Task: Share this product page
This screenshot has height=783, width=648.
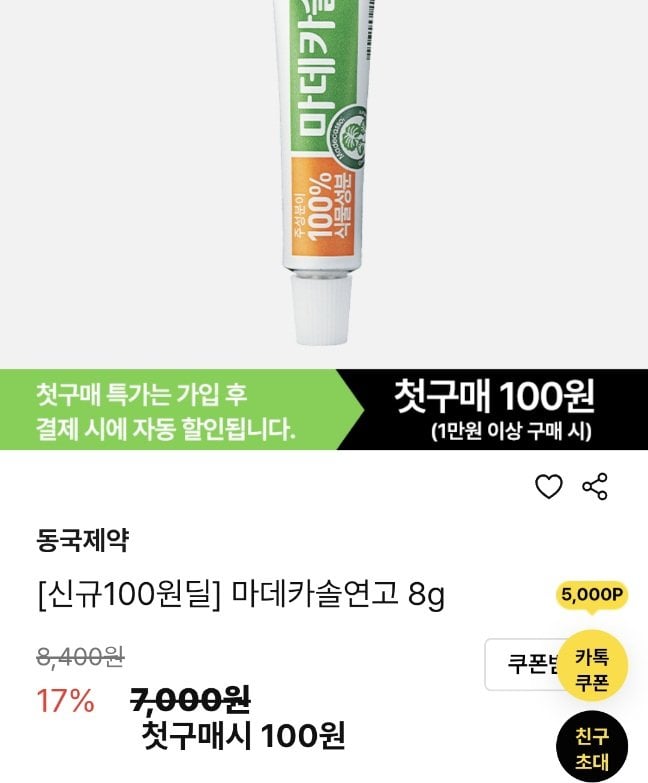Action: (595, 487)
